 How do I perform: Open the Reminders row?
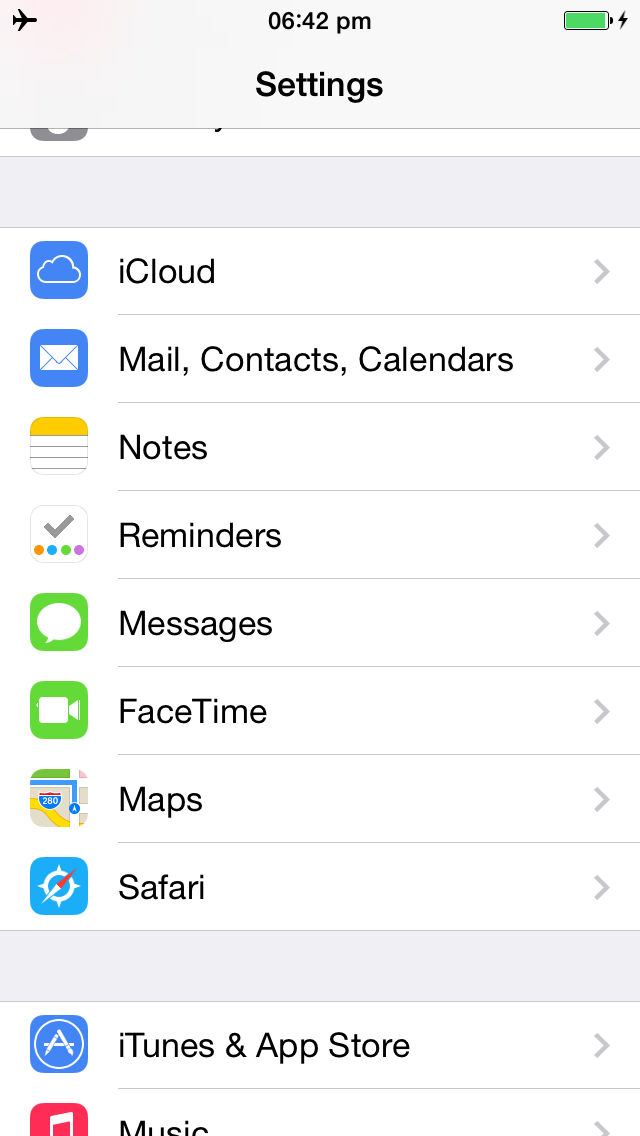320,535
